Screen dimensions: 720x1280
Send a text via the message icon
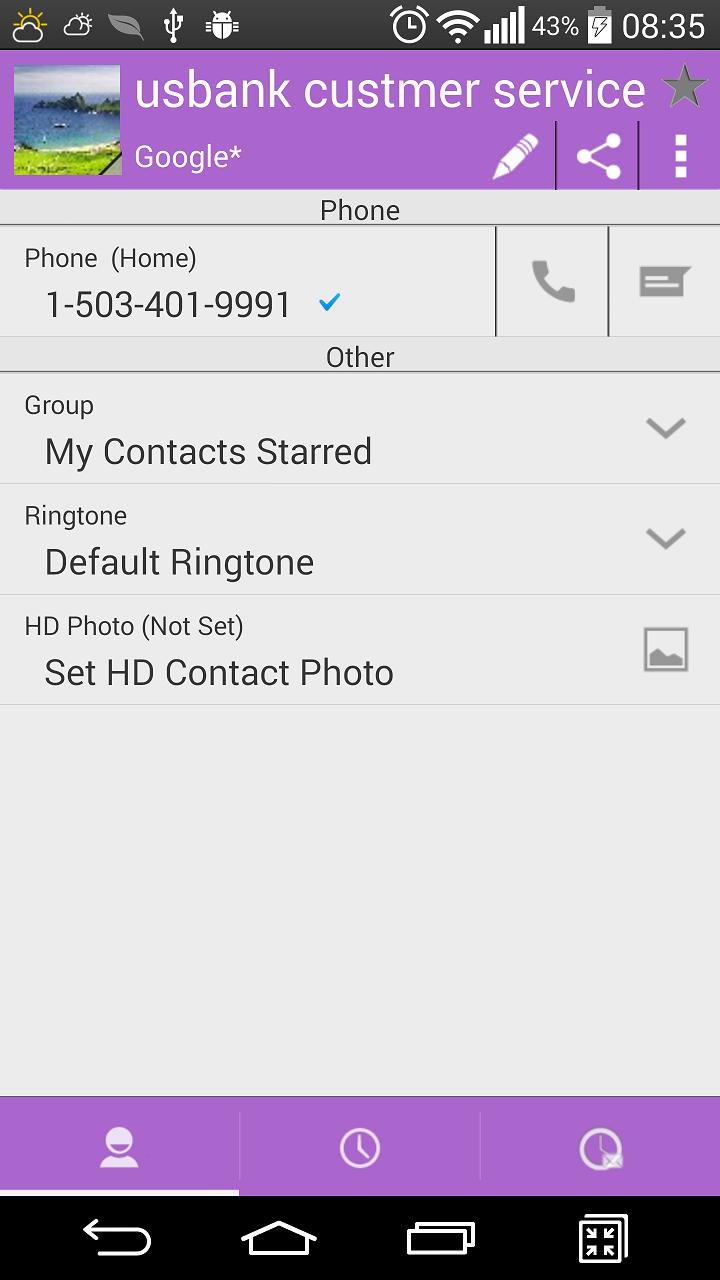coord(665,281)
